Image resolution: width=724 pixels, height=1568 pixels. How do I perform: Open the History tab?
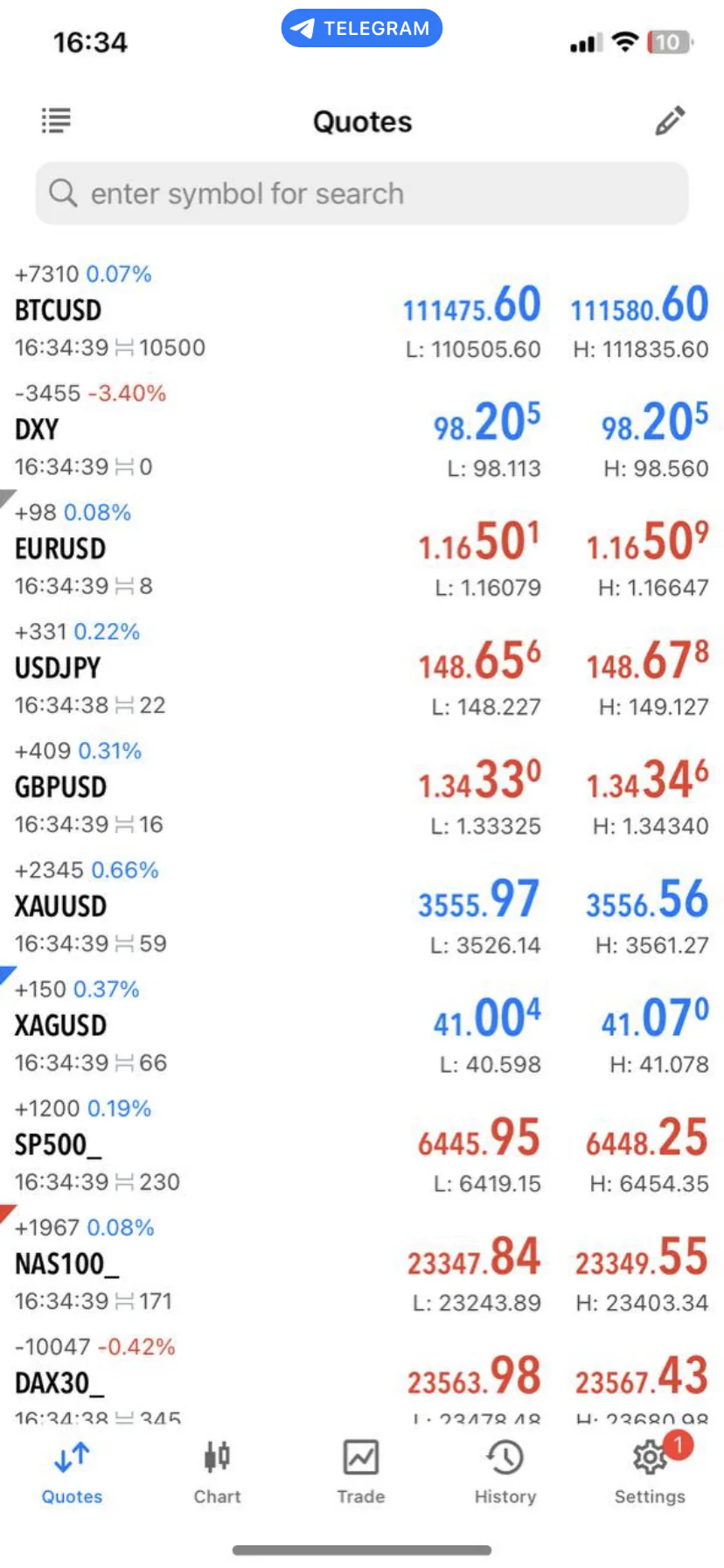[505, 1472]
